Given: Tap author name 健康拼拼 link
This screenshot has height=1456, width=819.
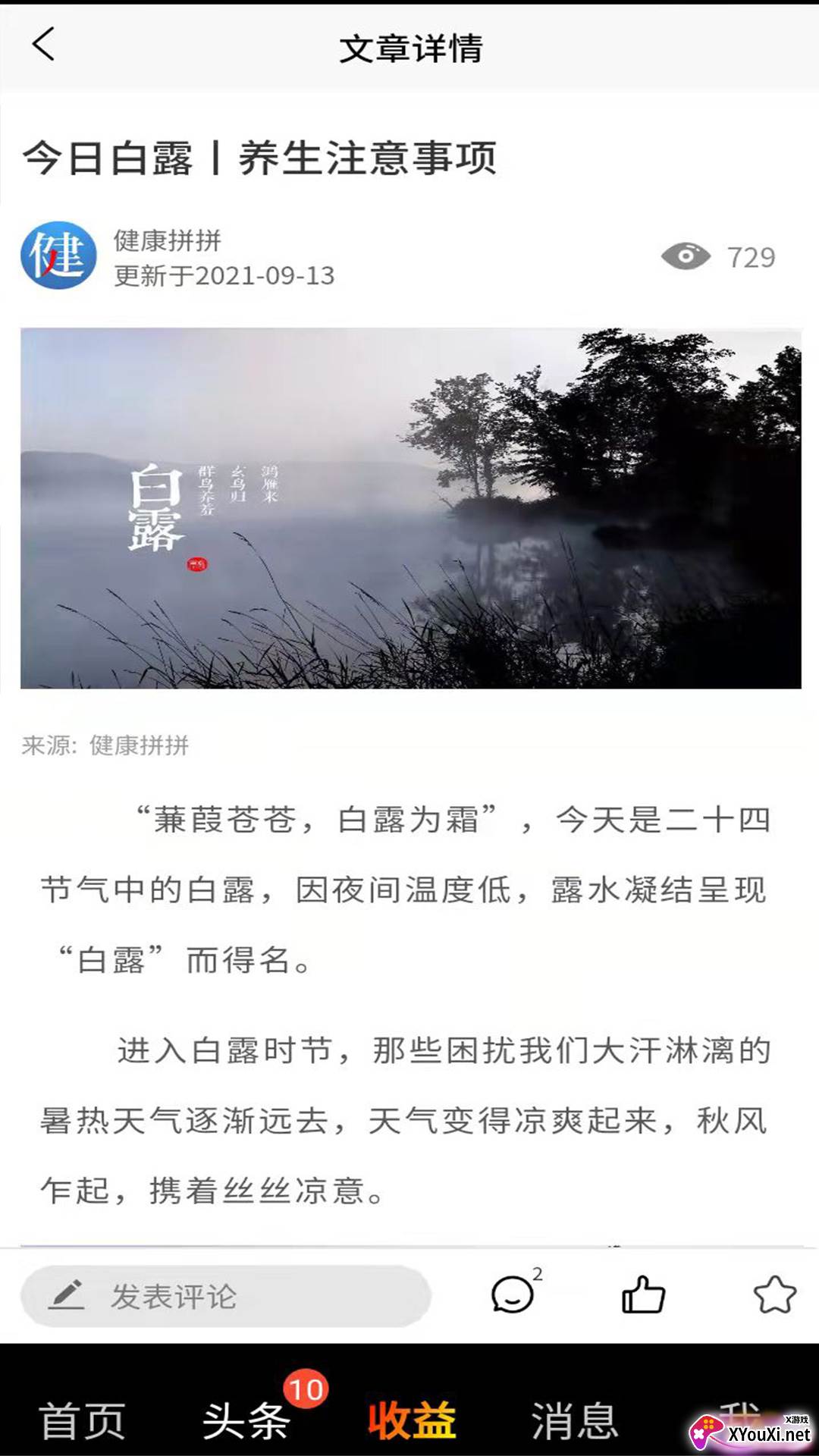Looking at the screenshot, I should point(165,240).
